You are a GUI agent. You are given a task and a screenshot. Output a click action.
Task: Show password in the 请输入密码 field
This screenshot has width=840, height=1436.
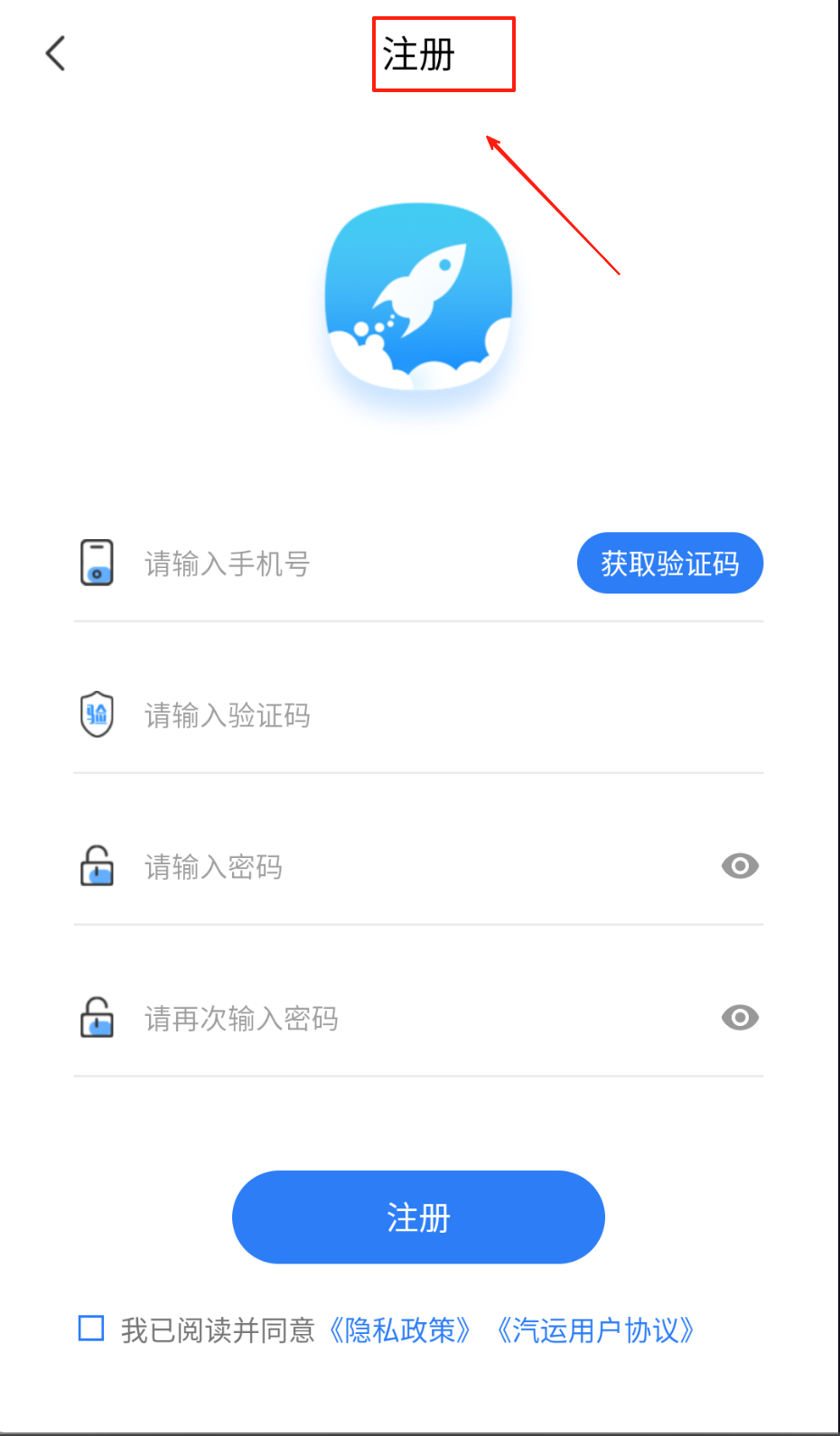coord(740,867)
